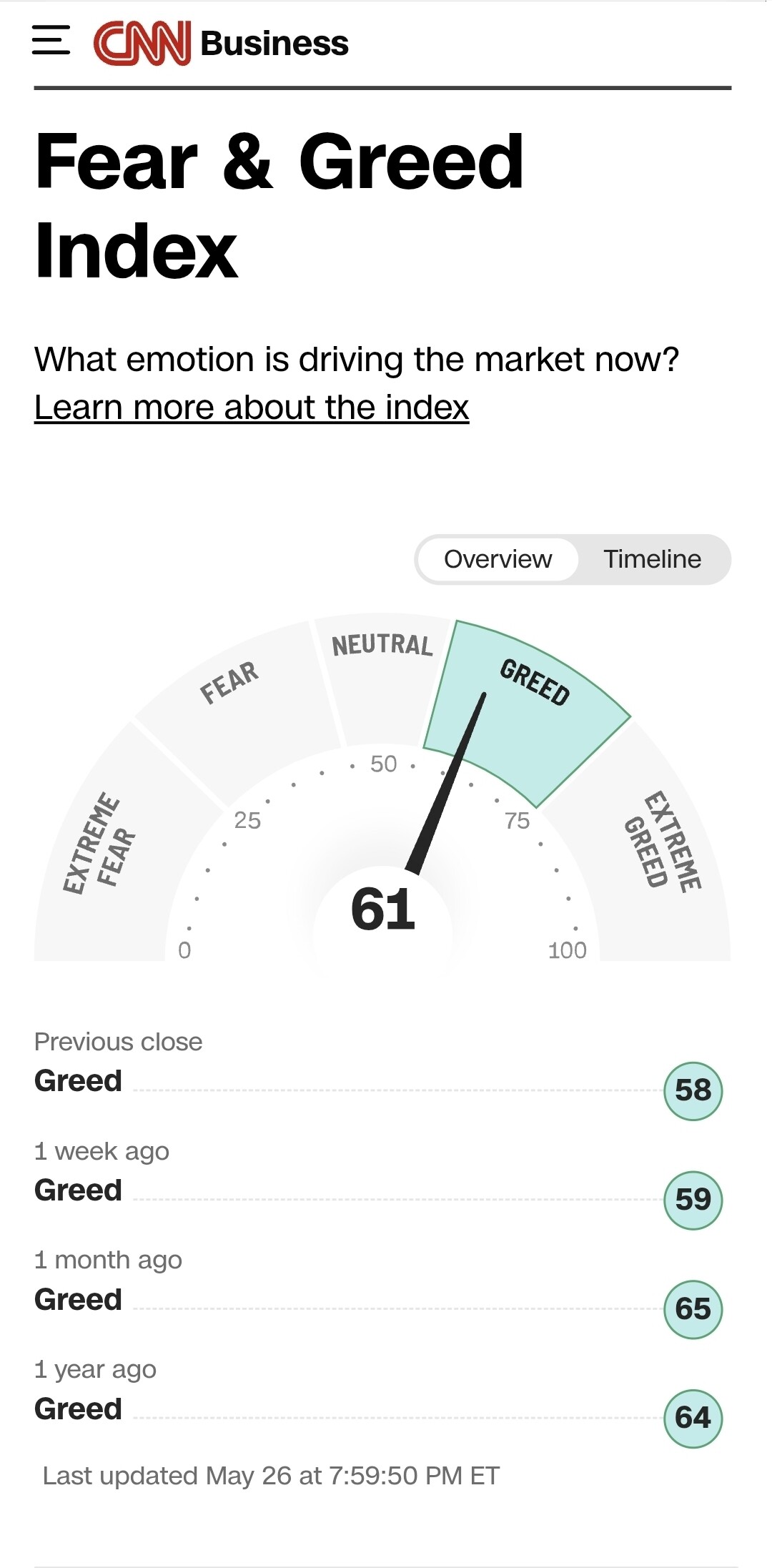Open Learn more about the index link

pyautogui.click(x=252, y=408)
